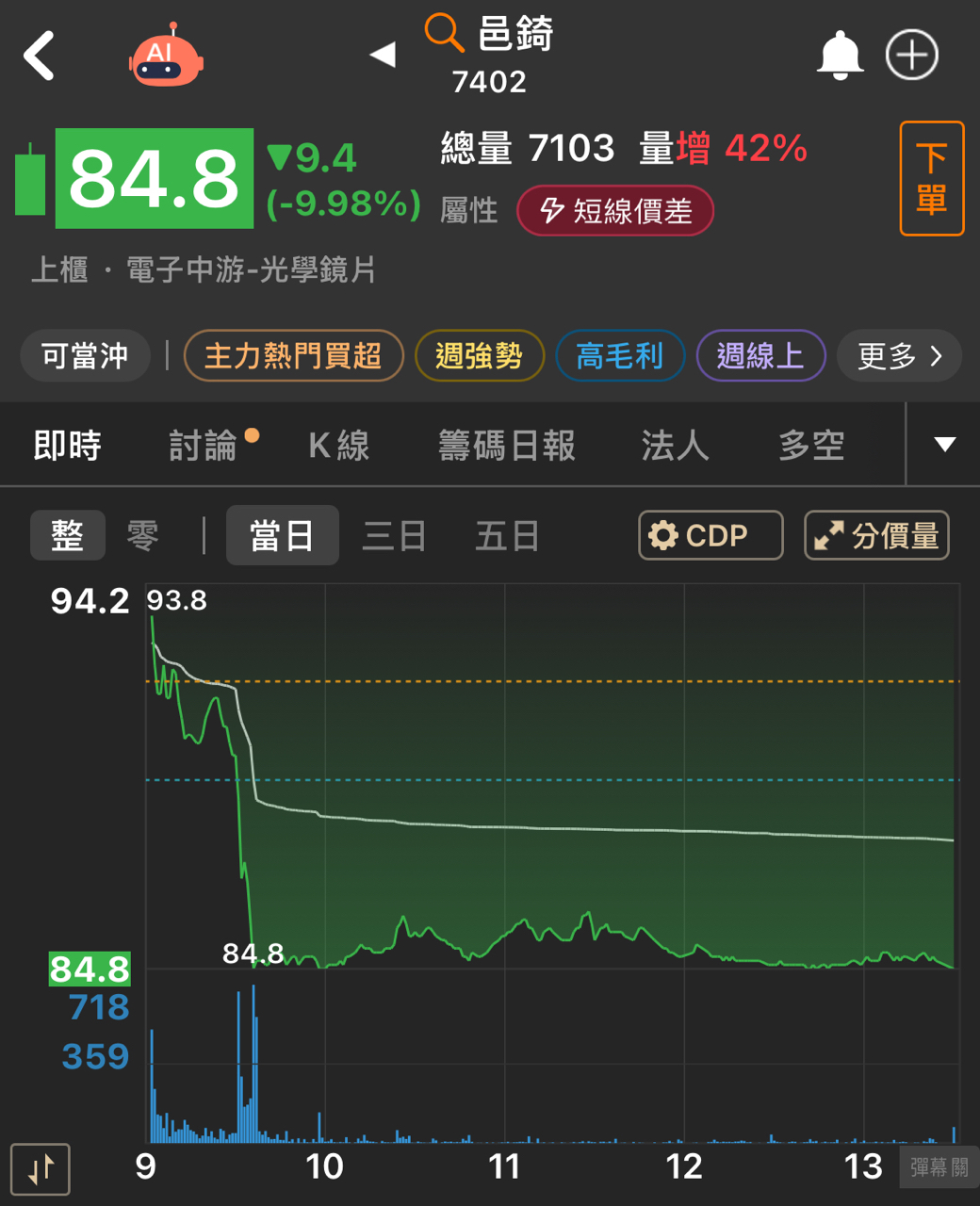Expand the tab list dropdown arrow

coord(943,445)
